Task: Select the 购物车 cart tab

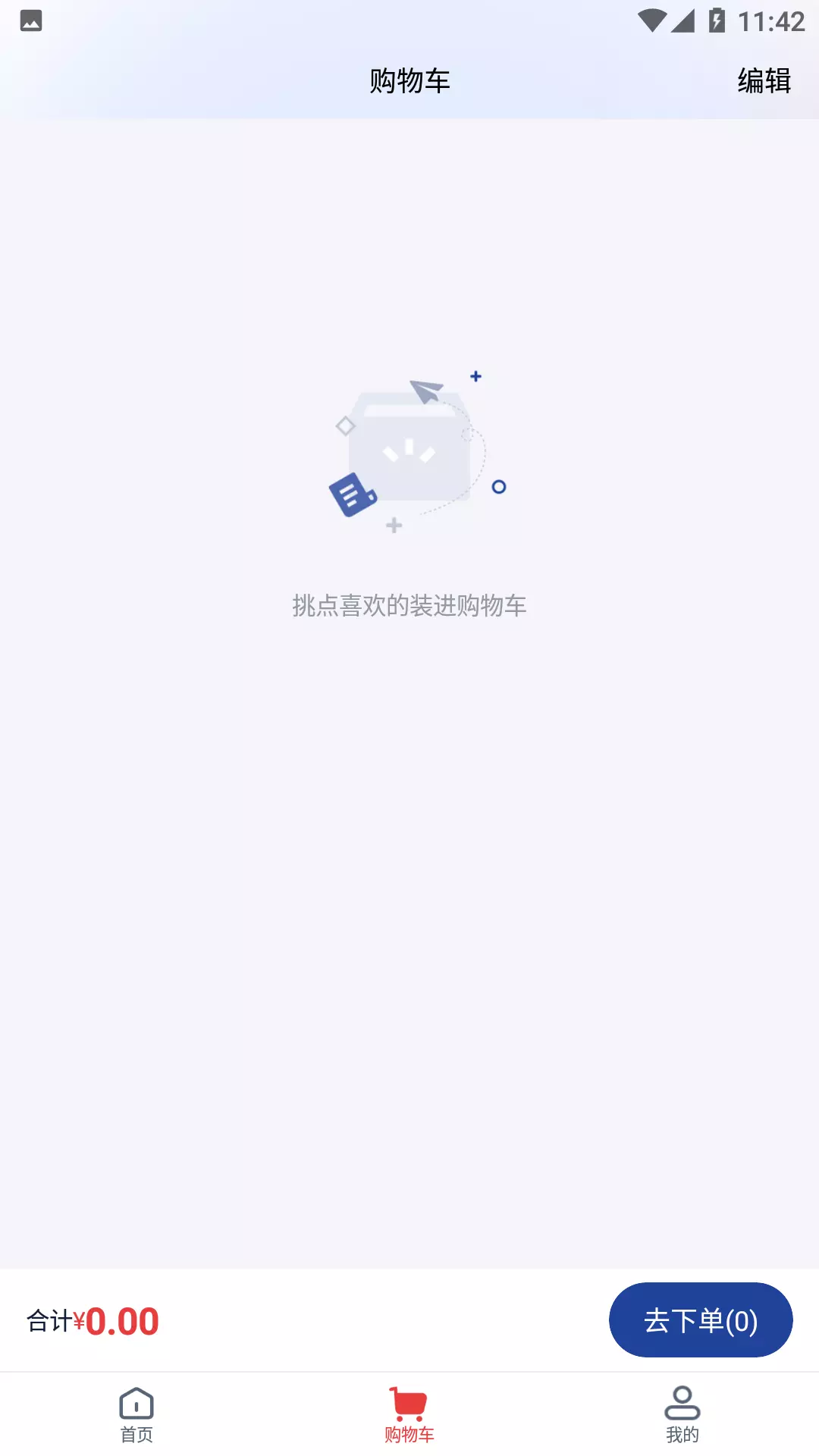Action: pos(409,1415)
